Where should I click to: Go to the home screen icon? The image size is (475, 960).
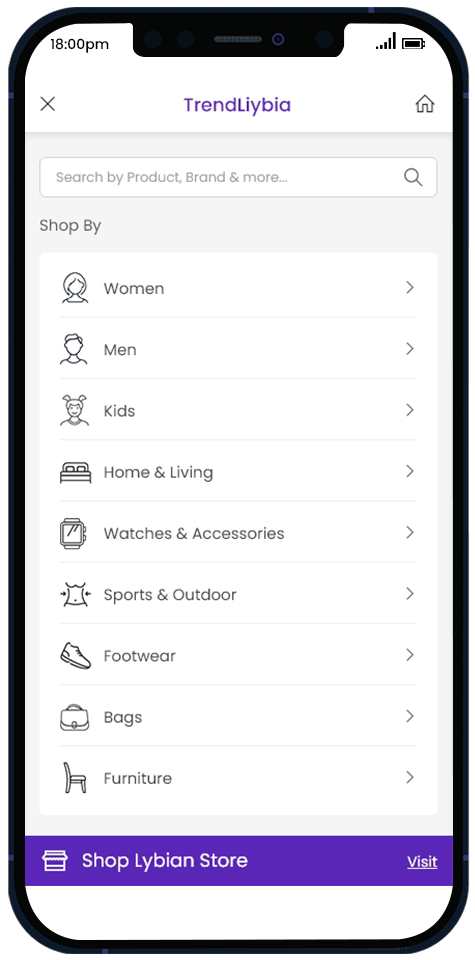[425, 104]
